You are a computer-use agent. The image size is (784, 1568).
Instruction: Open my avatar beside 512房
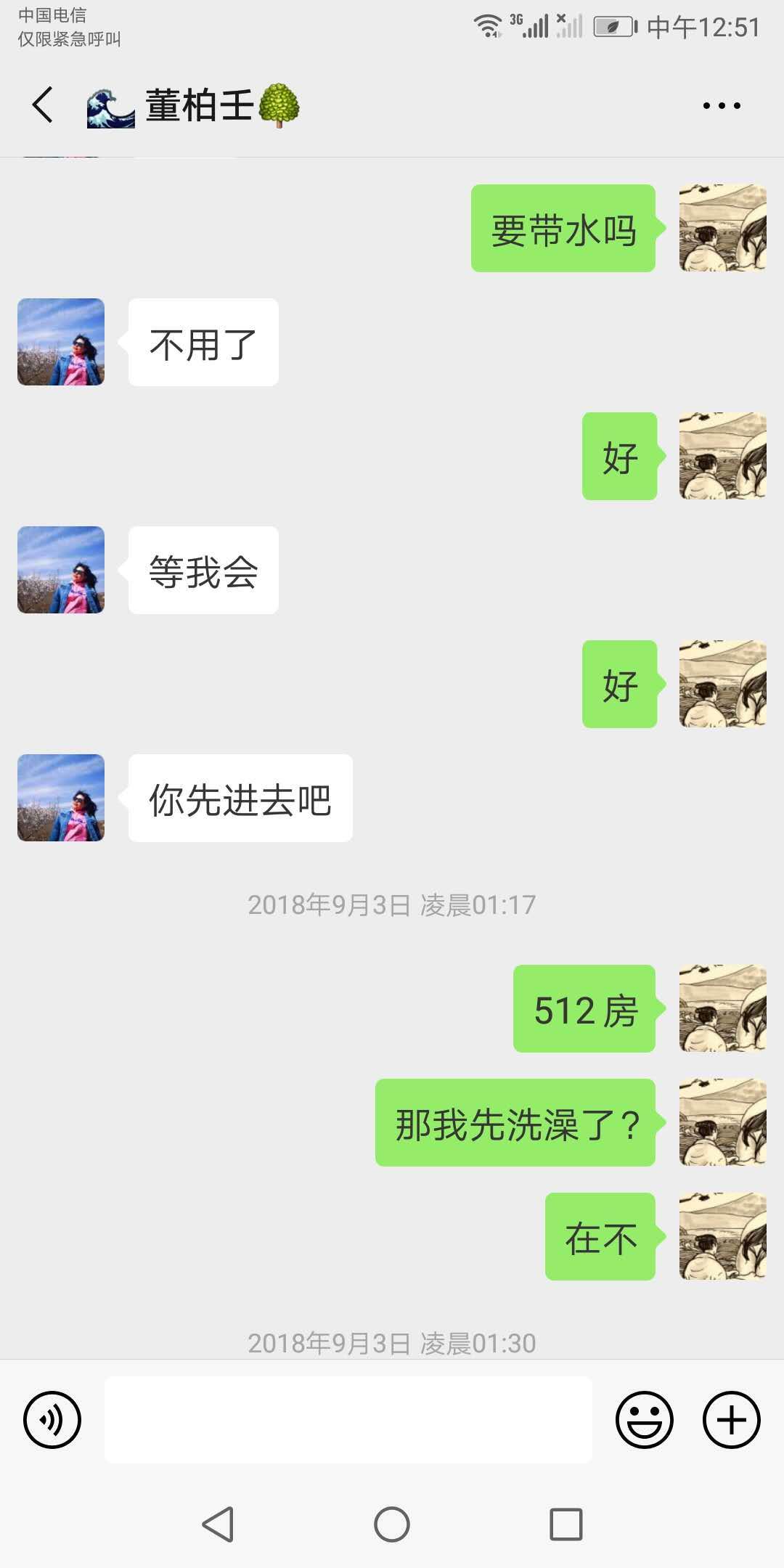click(x=722, y=1008)
